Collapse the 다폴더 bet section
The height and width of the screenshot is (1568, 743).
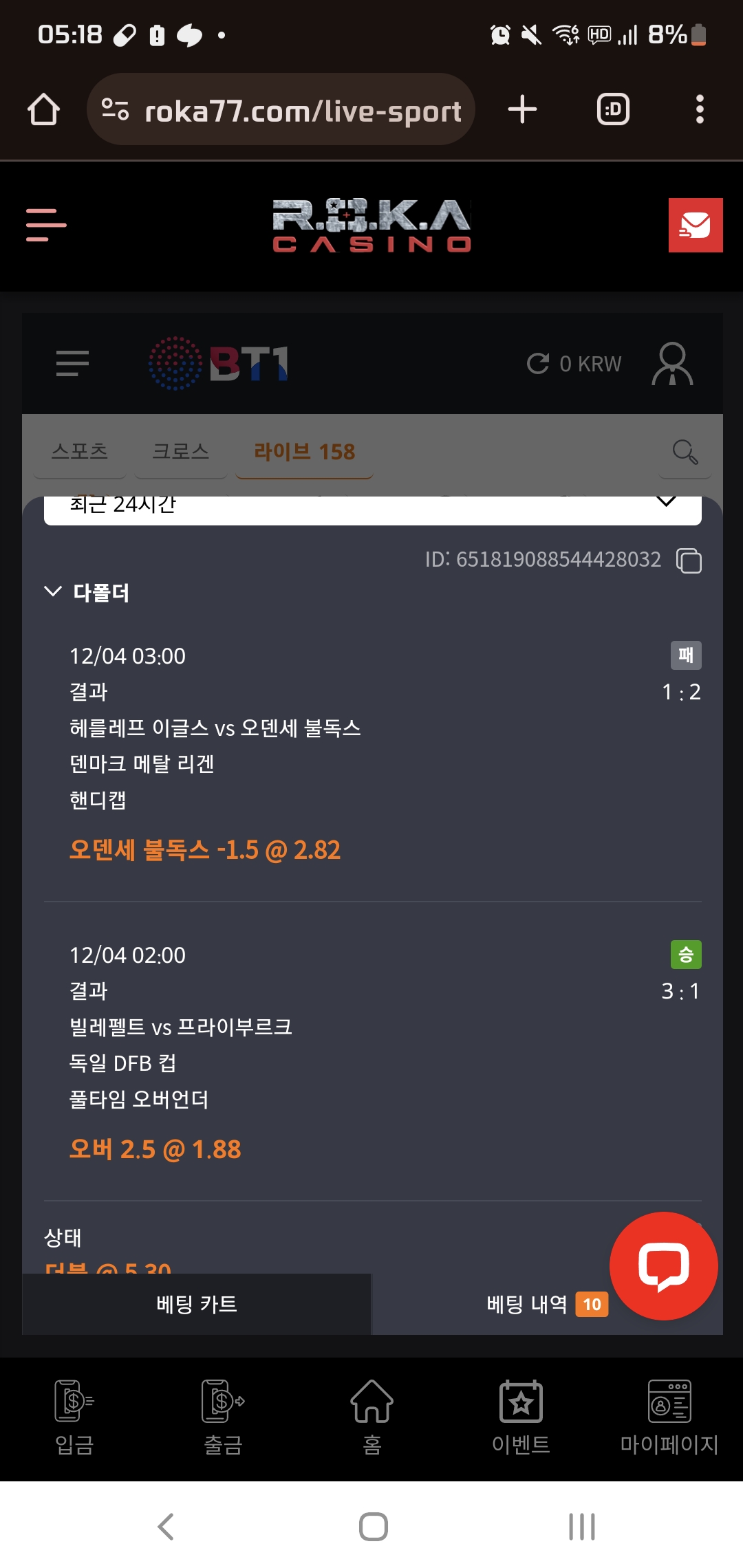[x=53, y=591]
